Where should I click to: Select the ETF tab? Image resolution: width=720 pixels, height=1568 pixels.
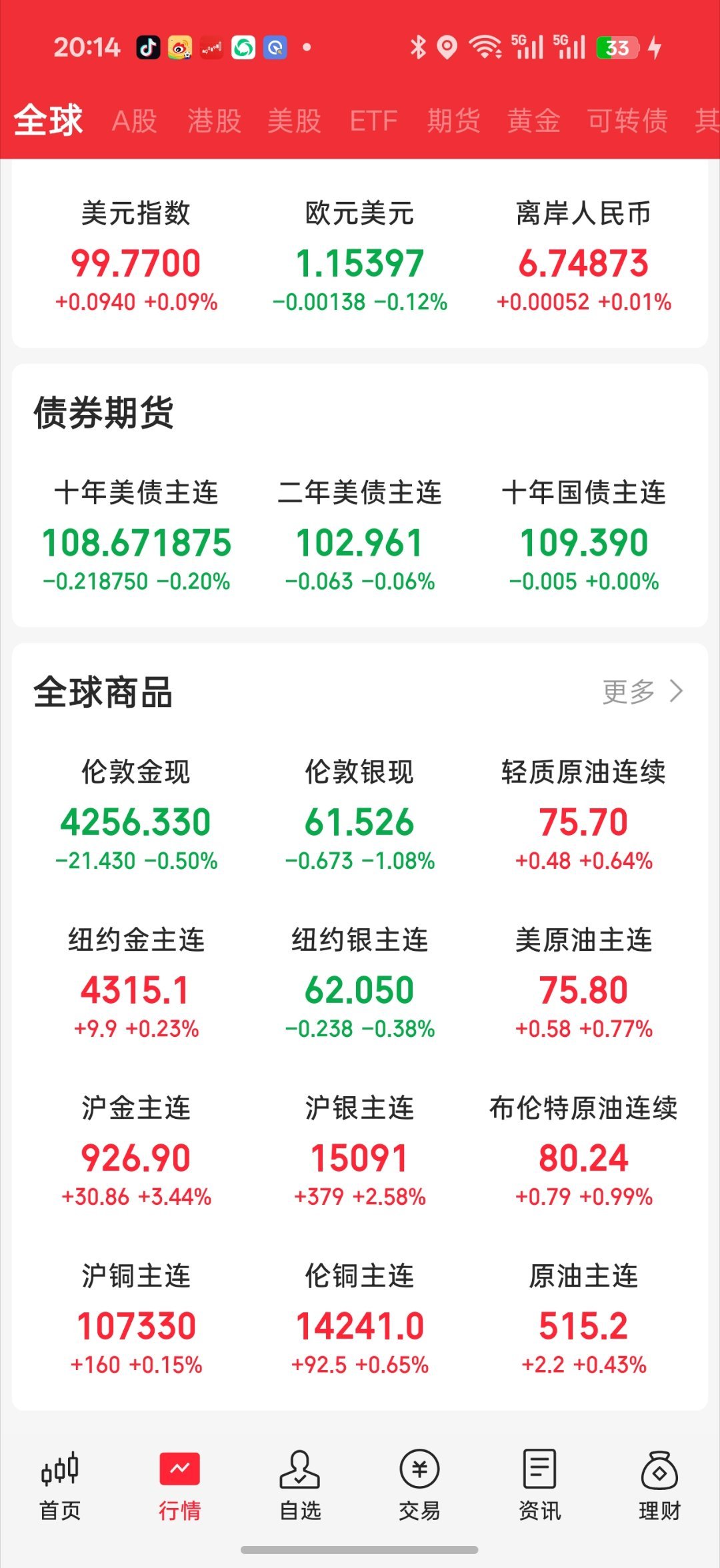[x=373, y=121]
